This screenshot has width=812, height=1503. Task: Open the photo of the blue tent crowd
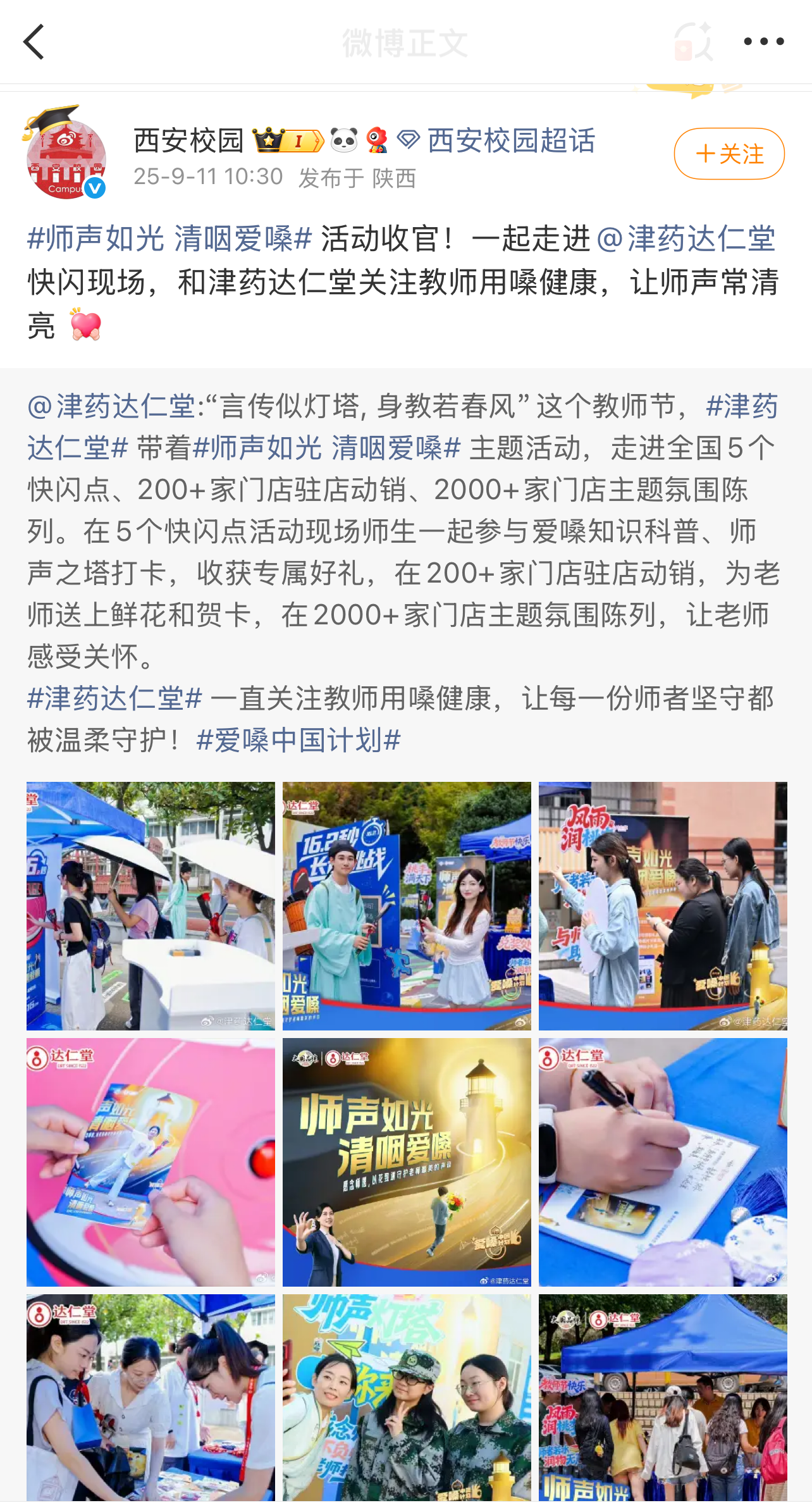click(663, 1397)
